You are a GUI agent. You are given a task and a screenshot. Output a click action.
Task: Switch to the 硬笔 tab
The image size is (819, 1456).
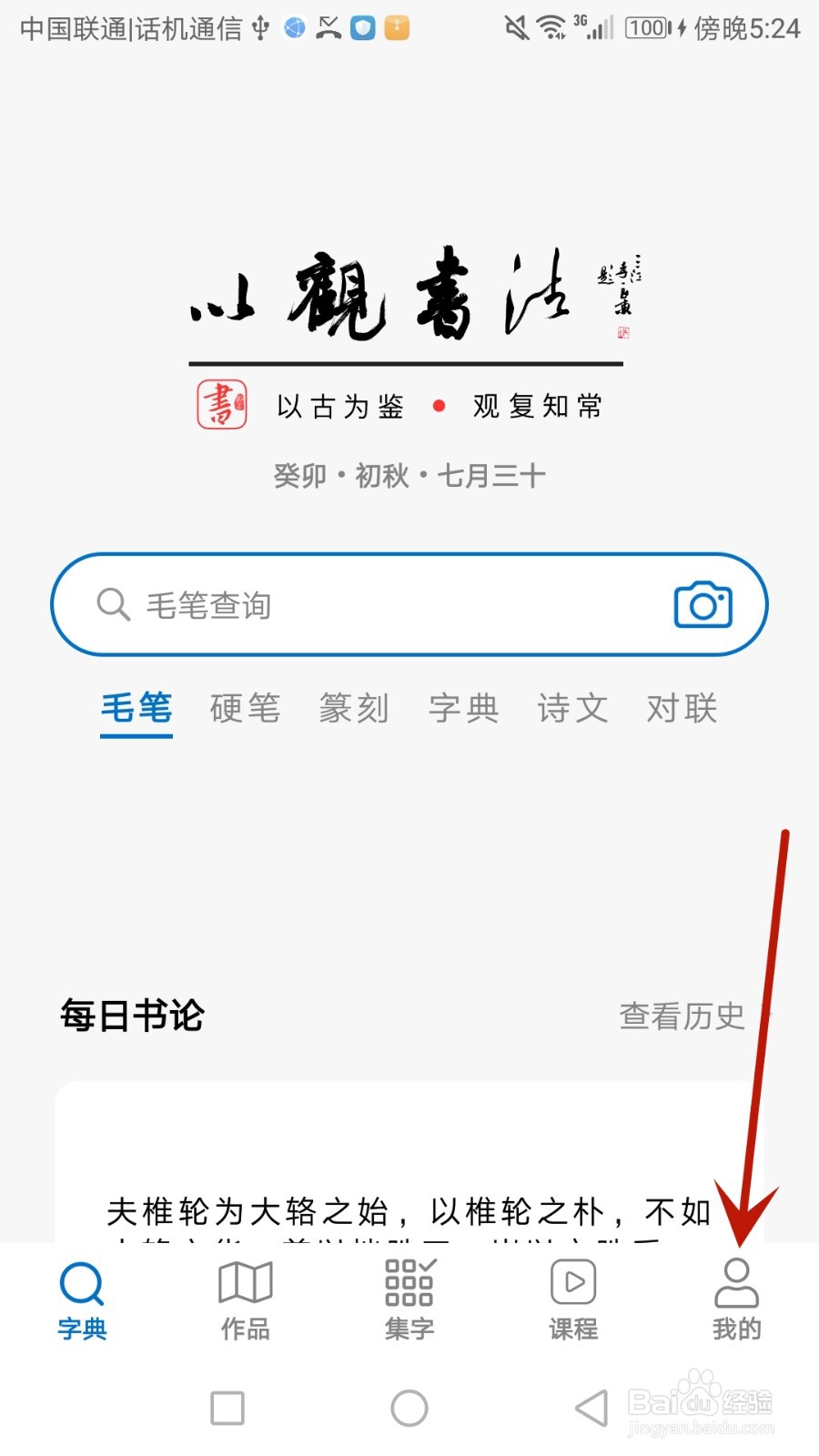point(245,710)
